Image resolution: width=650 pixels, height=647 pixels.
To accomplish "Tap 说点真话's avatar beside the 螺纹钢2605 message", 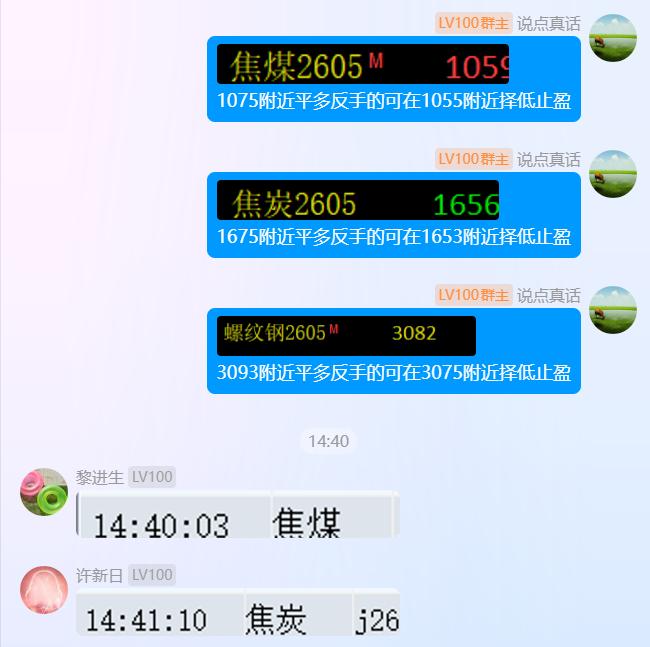I will [612, 310].
